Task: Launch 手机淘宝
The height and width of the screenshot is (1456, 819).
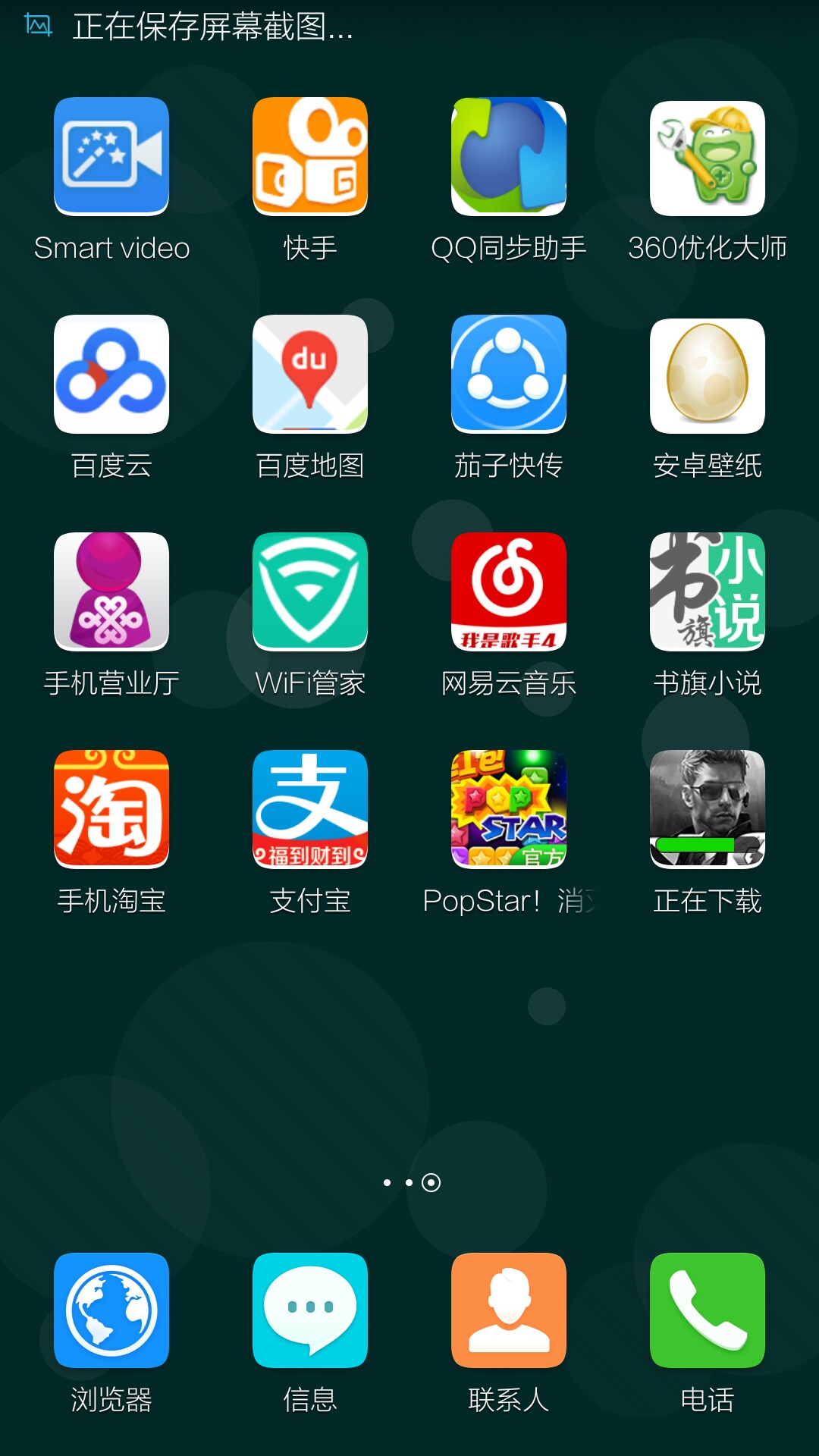Action: pos(111,809)
